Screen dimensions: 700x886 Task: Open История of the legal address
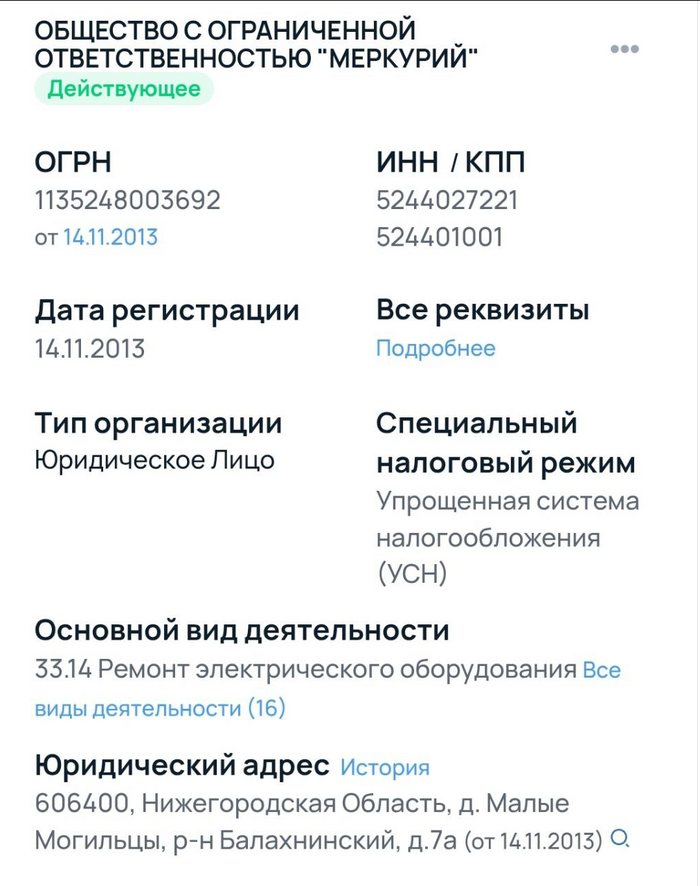point(385,768)
